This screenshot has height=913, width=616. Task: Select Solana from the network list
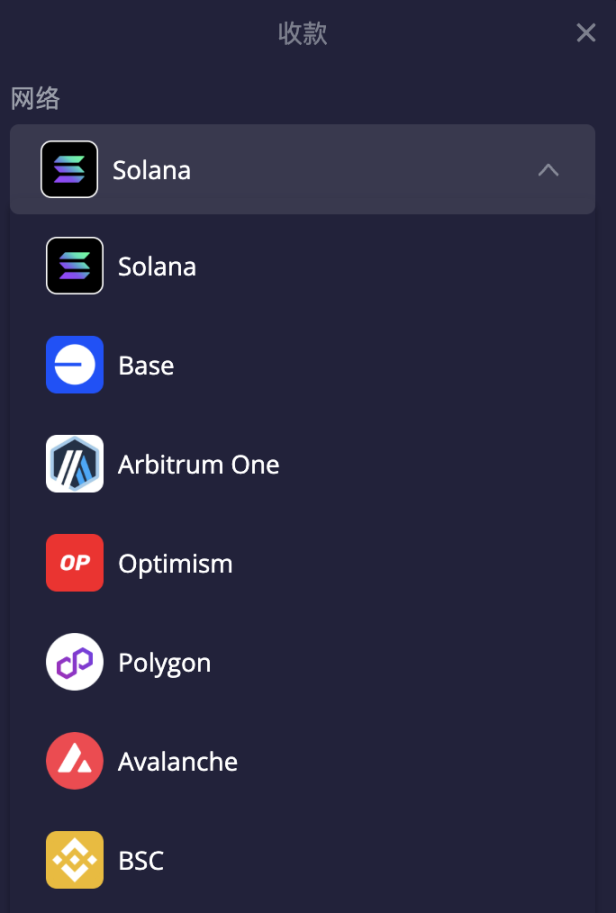(x=156, y=267)
